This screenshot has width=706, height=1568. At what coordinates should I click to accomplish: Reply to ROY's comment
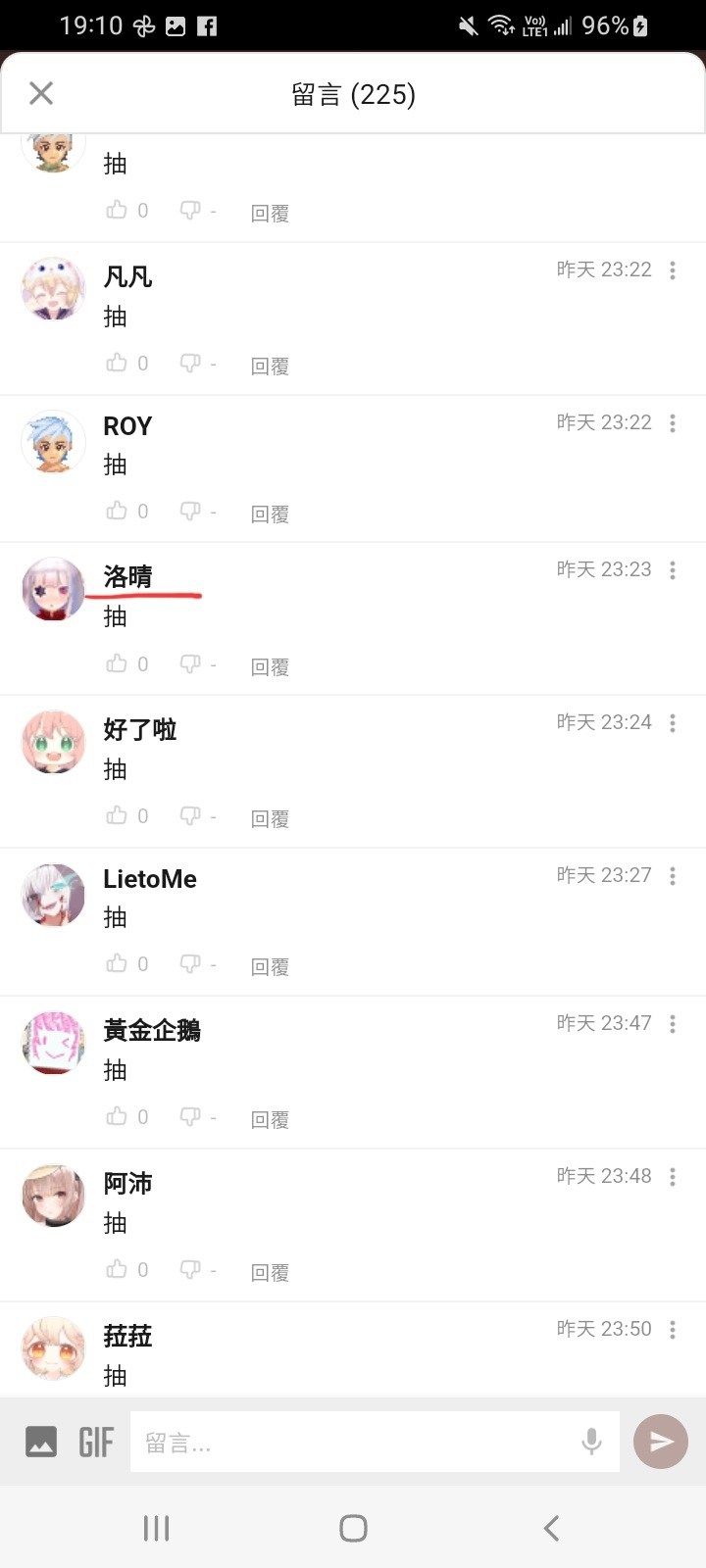click(270, 514)
